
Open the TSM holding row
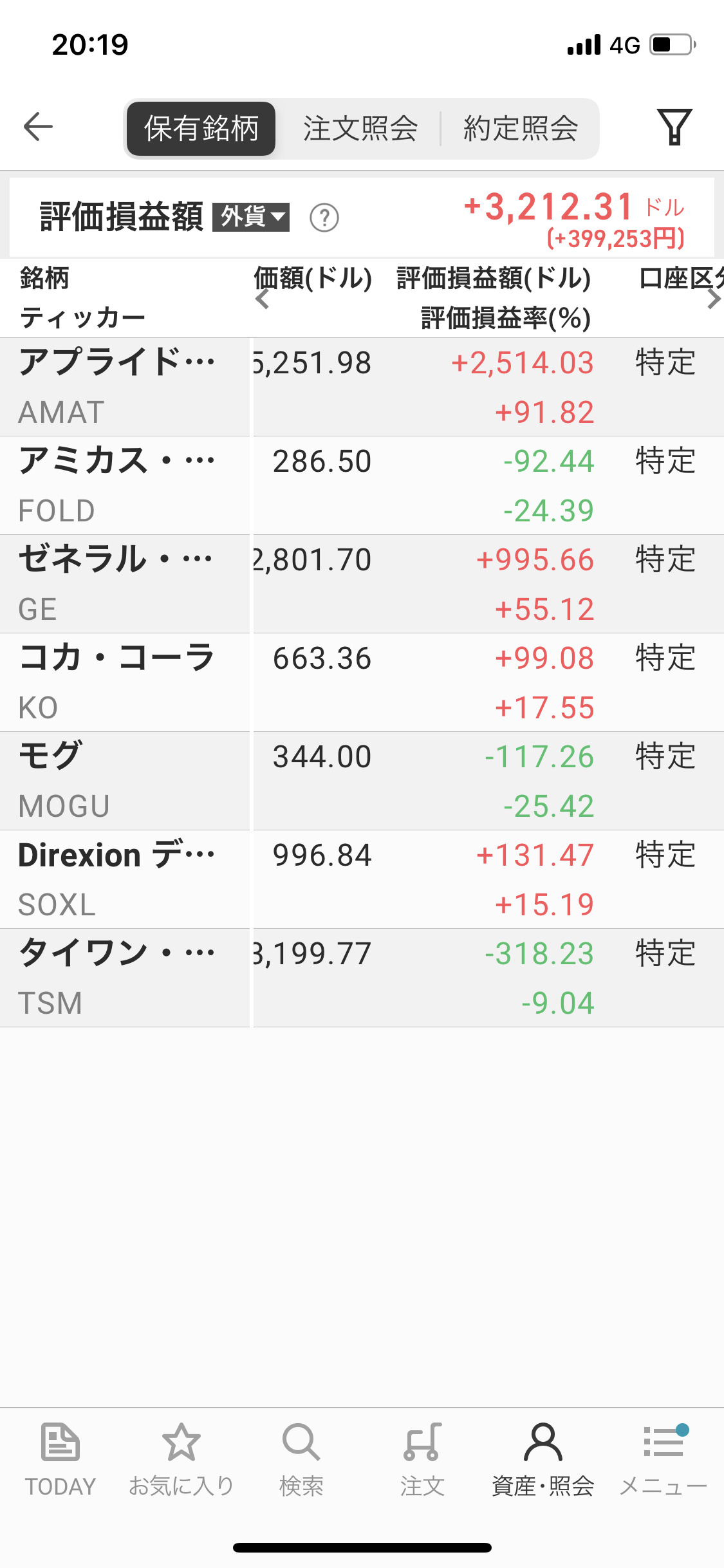362,978
